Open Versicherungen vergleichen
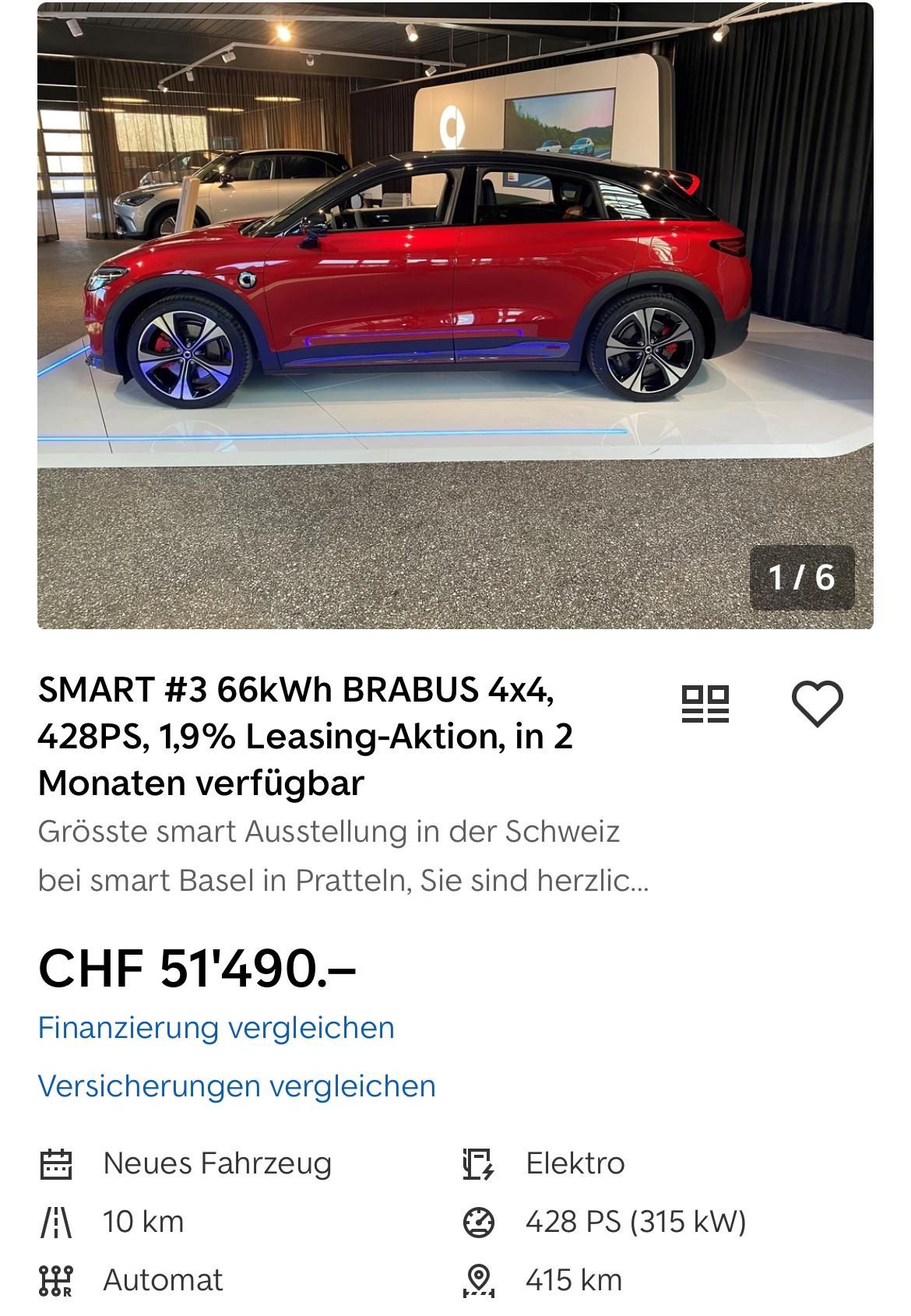Viewport: 911px width, 1316px height. (x=237, y=1085)
